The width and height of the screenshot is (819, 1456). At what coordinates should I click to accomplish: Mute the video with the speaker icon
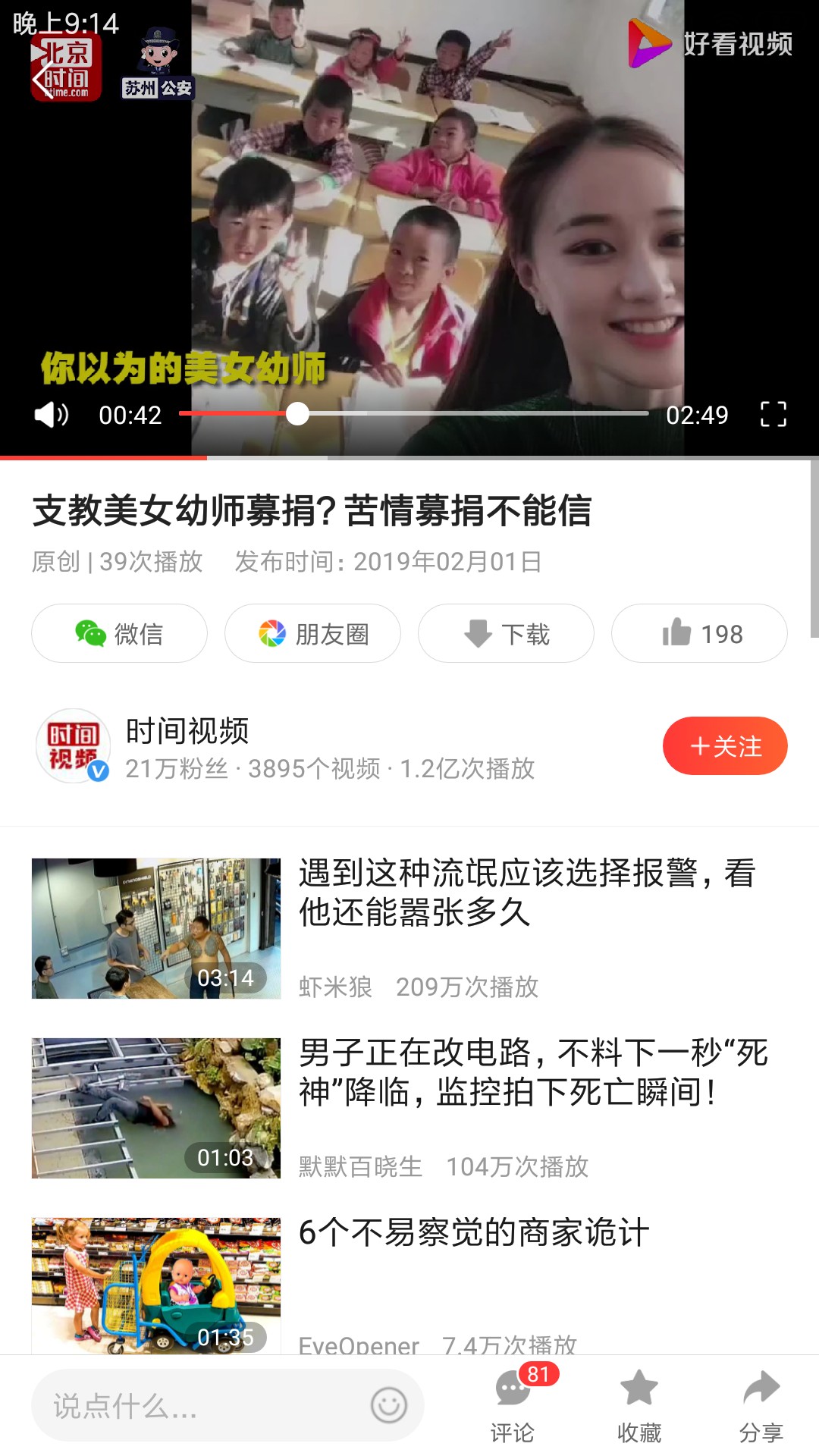point(52,415)
